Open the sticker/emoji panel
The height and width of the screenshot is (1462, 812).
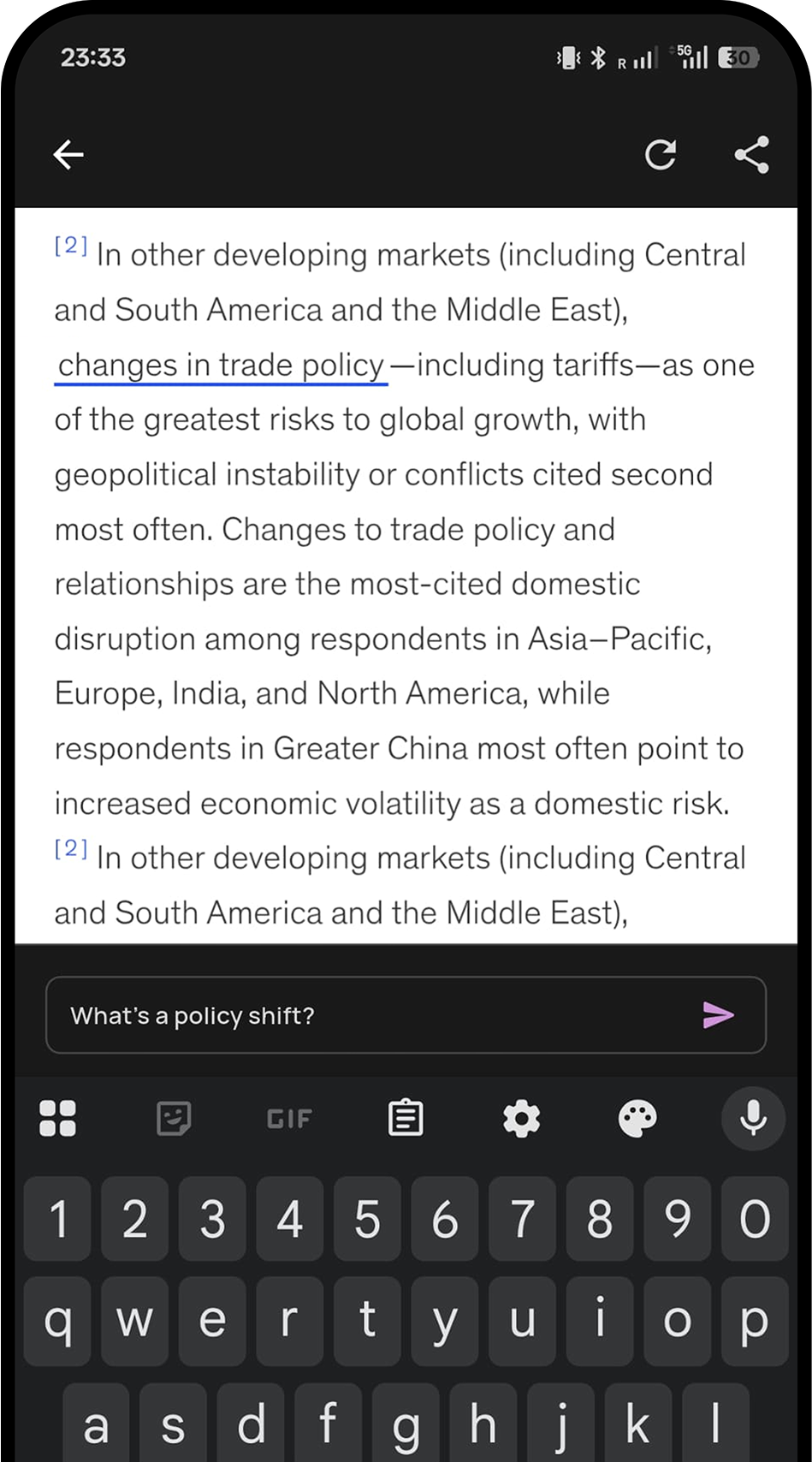click(x=174, y=1118)
